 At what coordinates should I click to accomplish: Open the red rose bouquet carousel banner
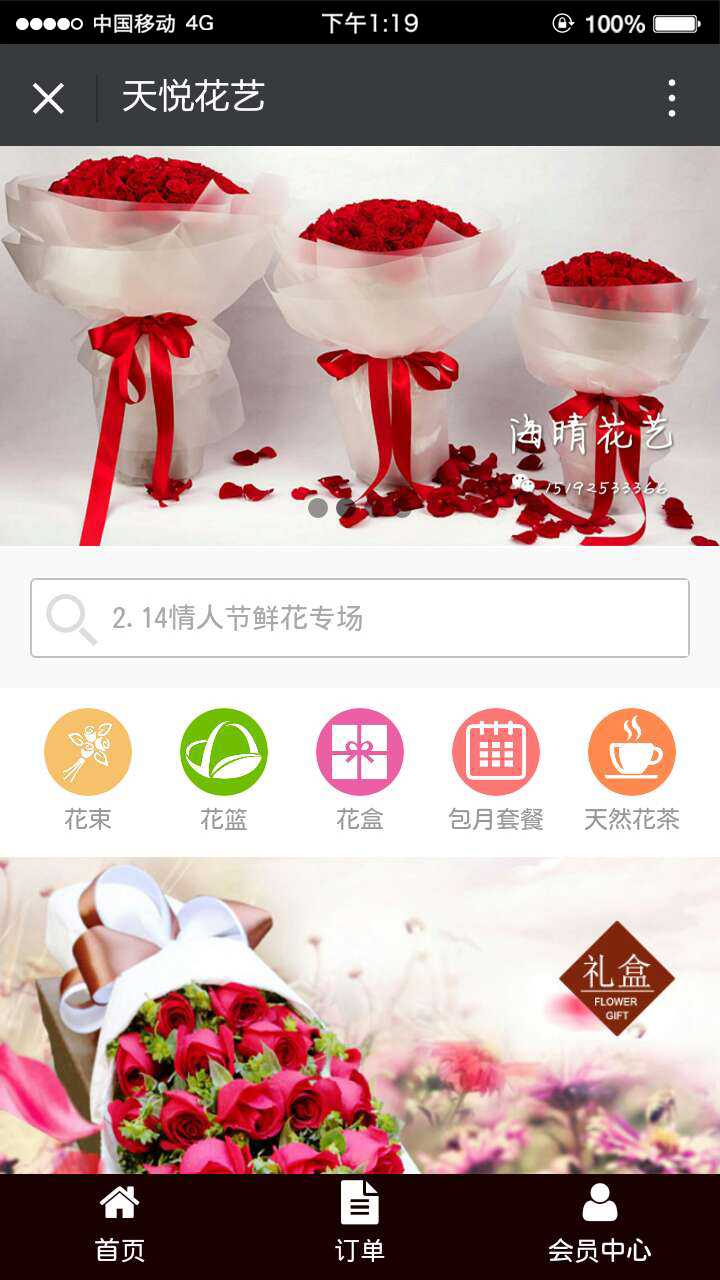(x=360, y=345)
